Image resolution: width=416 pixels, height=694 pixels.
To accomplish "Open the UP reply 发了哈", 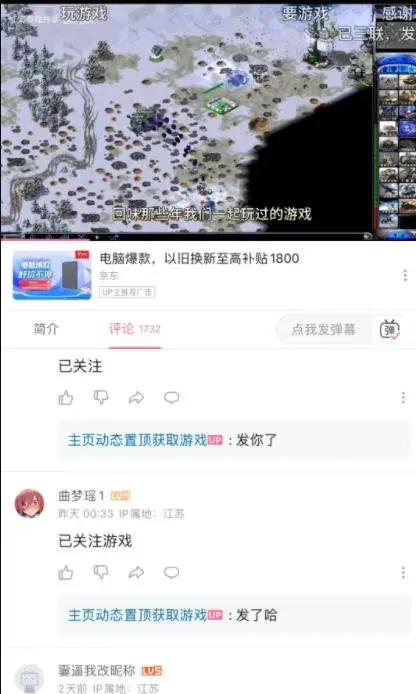I will 234,615.
